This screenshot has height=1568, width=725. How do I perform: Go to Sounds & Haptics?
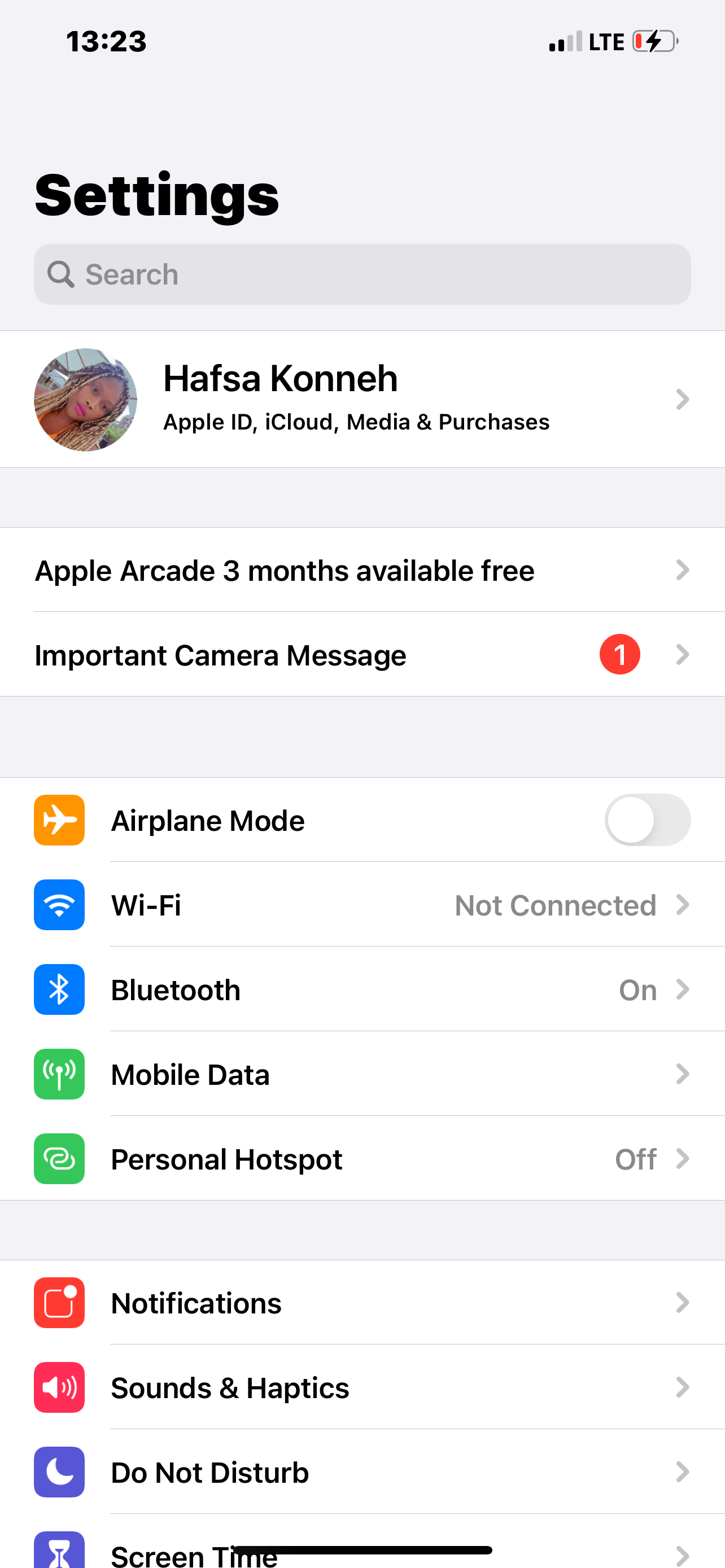(362, 1388)
